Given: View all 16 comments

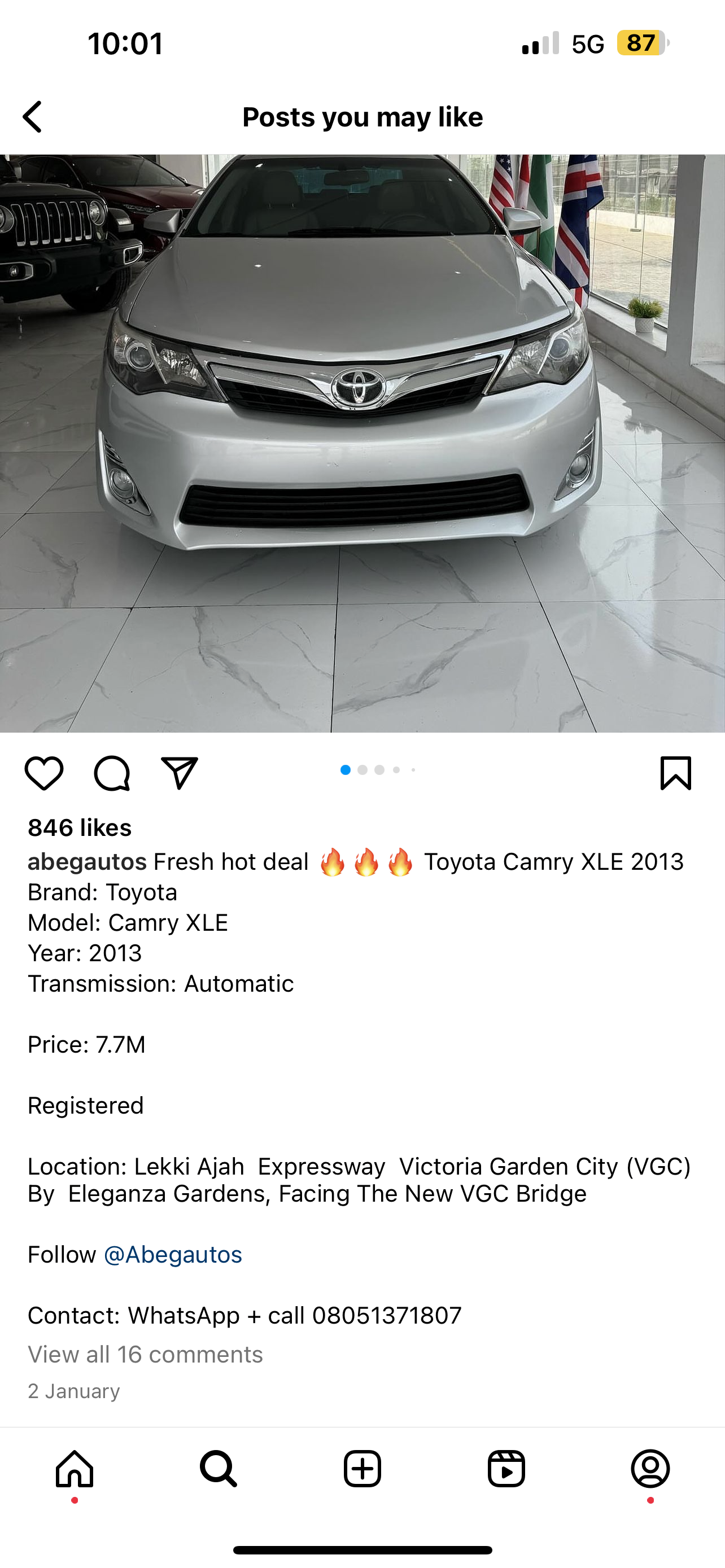Looking at the screenshot, I should pyautogui.click(x=145, y=1354).
